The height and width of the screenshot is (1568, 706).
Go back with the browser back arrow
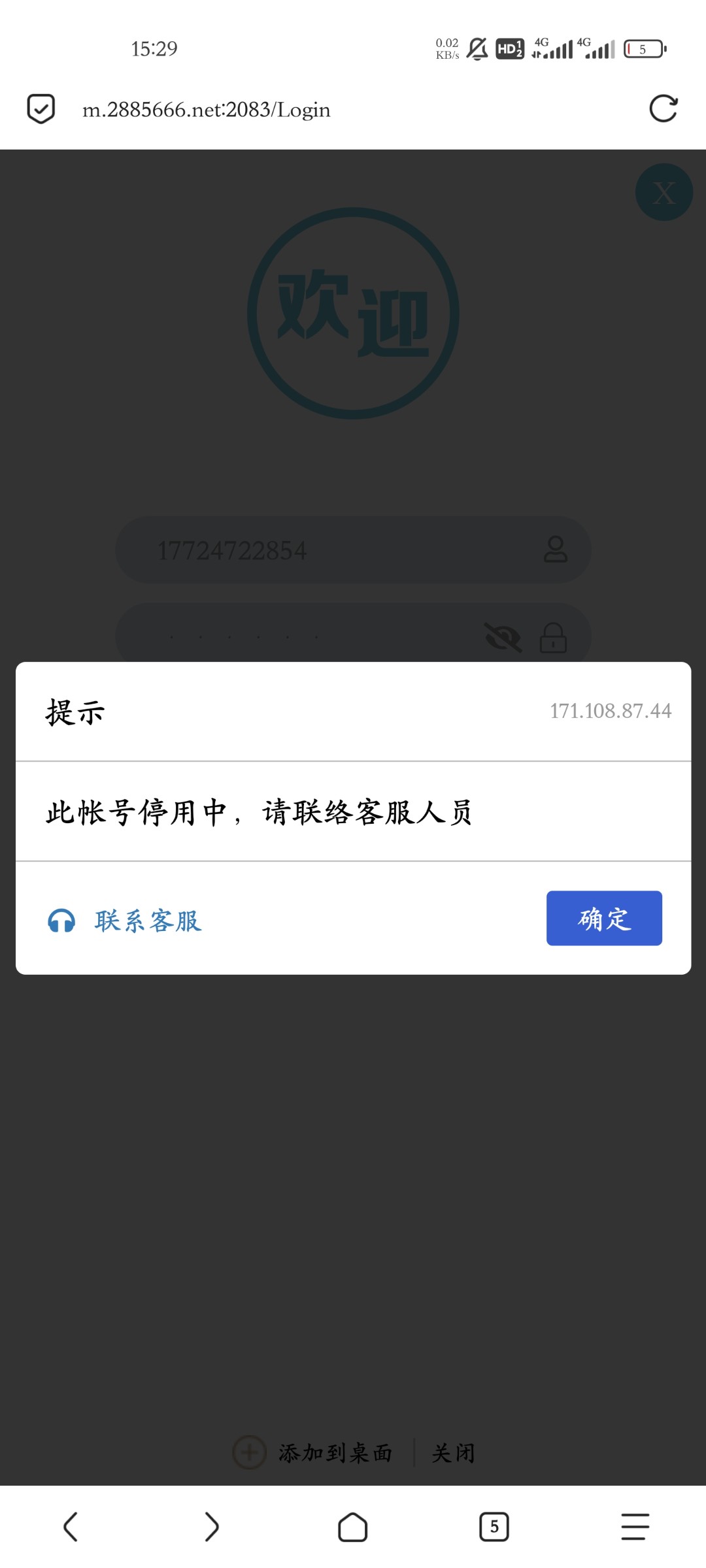[x=71, y=1527]
